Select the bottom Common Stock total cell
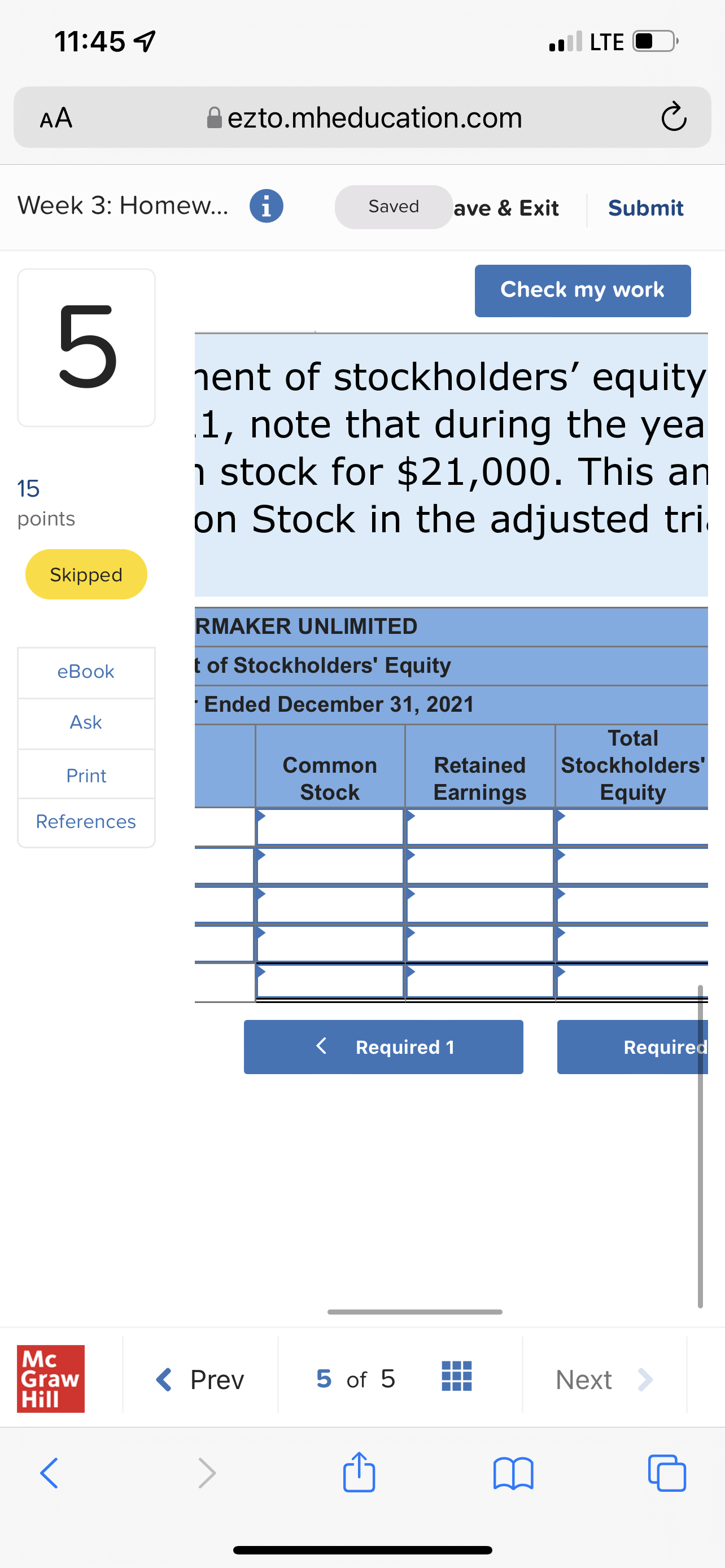Screen dimensions: 725x1568 (x=329, y=981)
